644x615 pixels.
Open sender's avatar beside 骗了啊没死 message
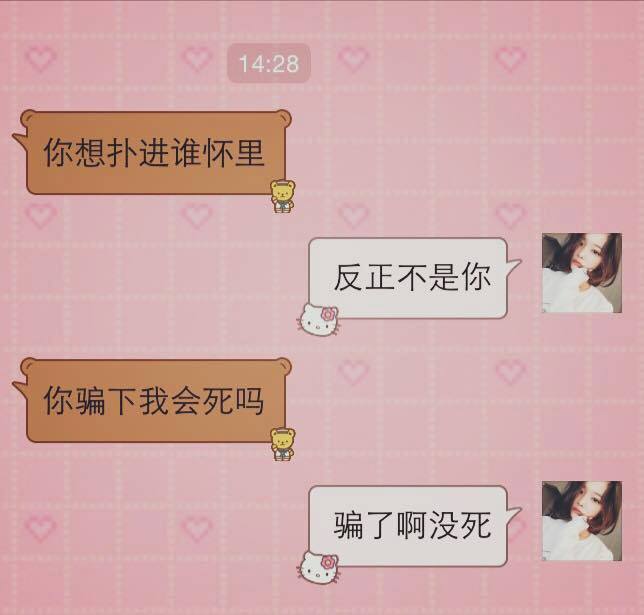(582, 520)
